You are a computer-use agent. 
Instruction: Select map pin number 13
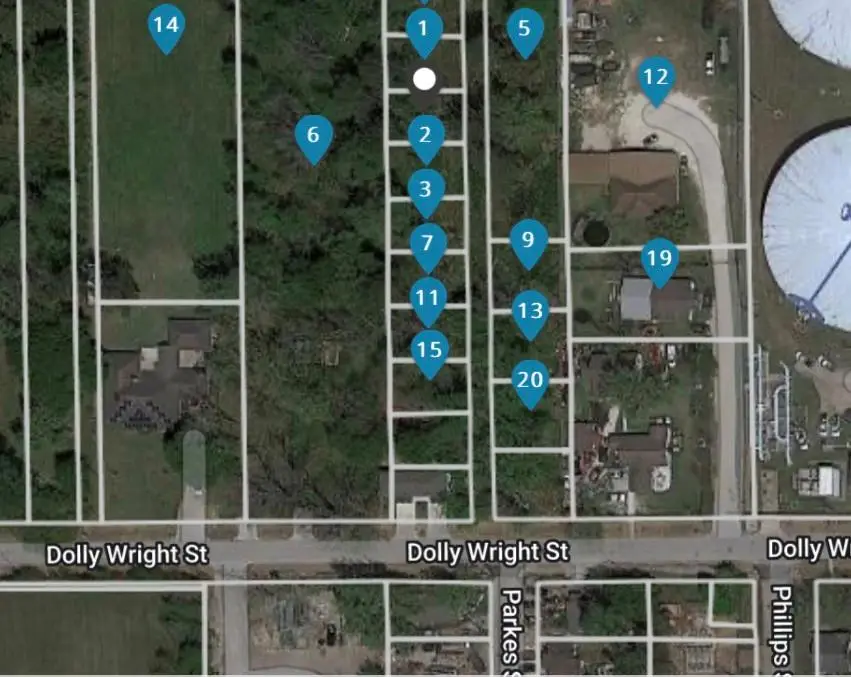click(530, 311)
